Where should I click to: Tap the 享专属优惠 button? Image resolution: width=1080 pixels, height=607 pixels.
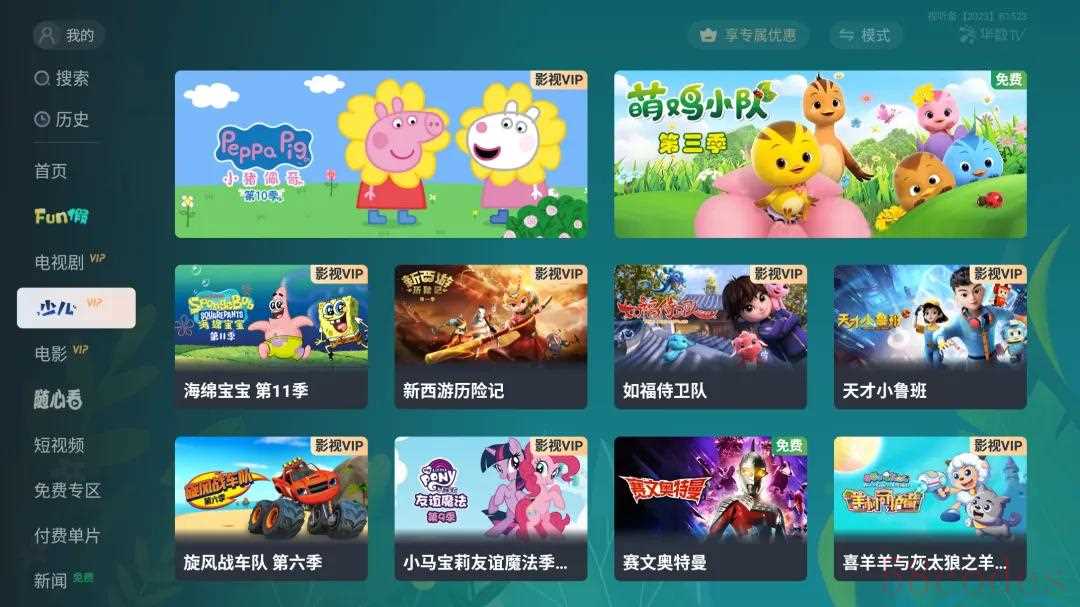750,35
